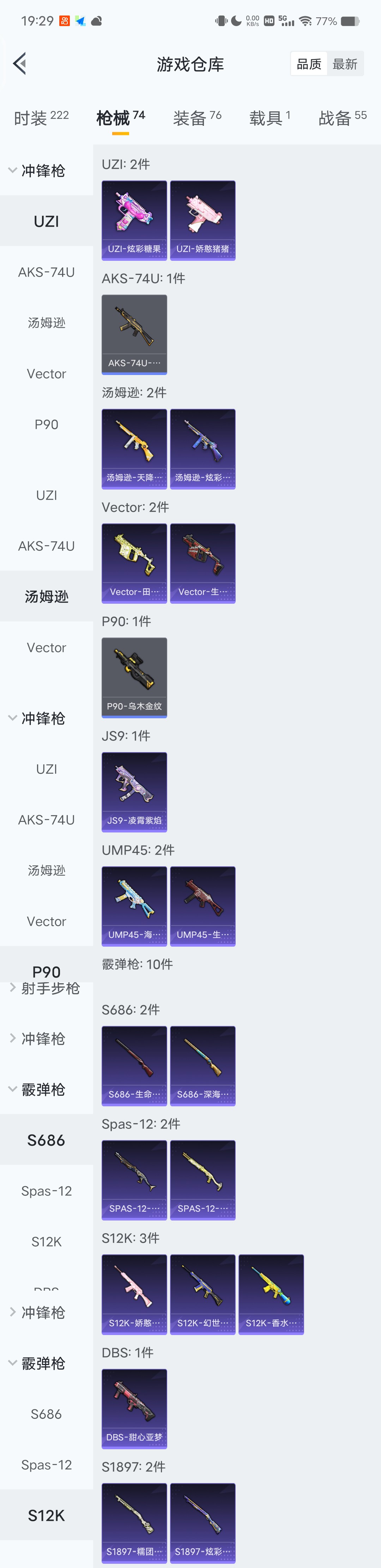View the 战备 tab
This screenshot has width=381, height=1568.
point(342,117)
